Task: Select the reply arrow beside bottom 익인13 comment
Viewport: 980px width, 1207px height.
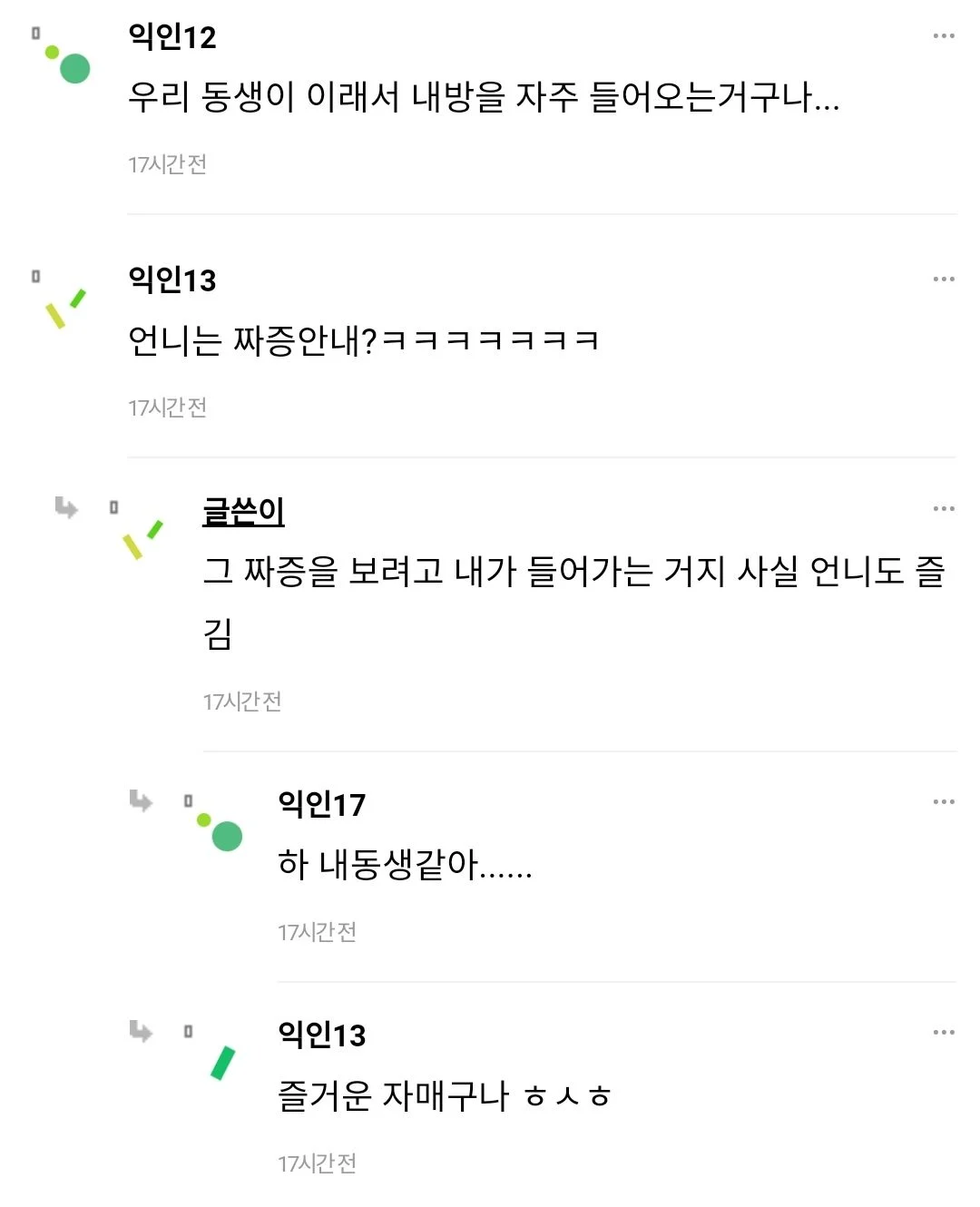Action: click(x=142, y=1033)
